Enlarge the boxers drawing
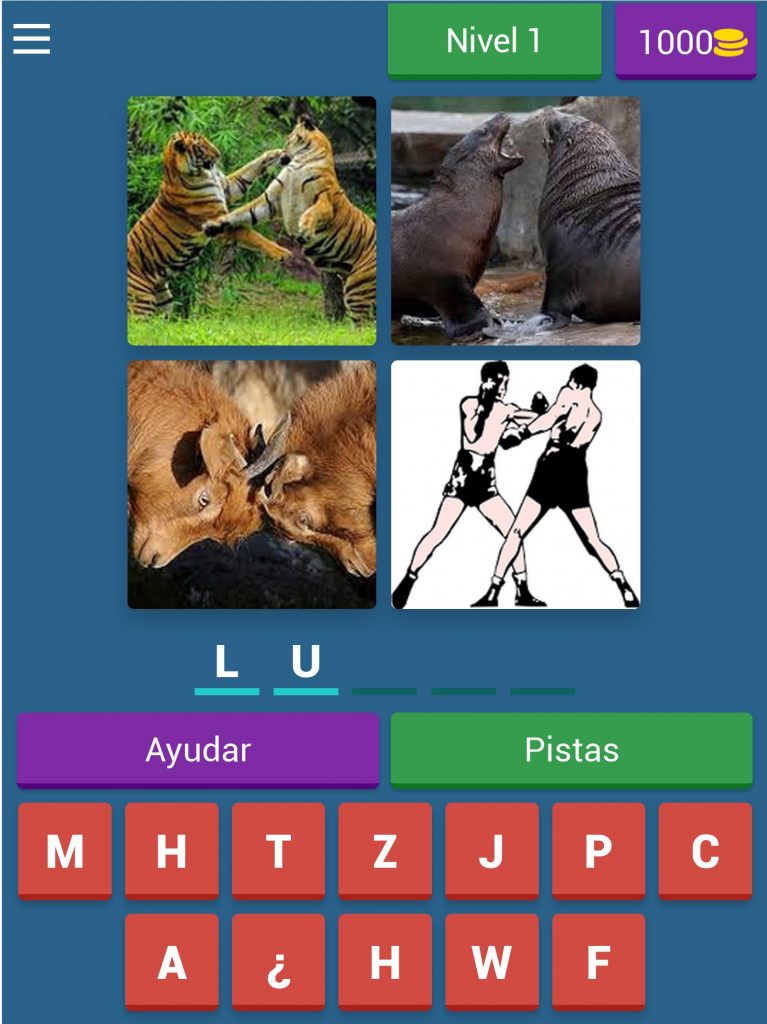The image size is (767, 1024). (x=515, y=485)
